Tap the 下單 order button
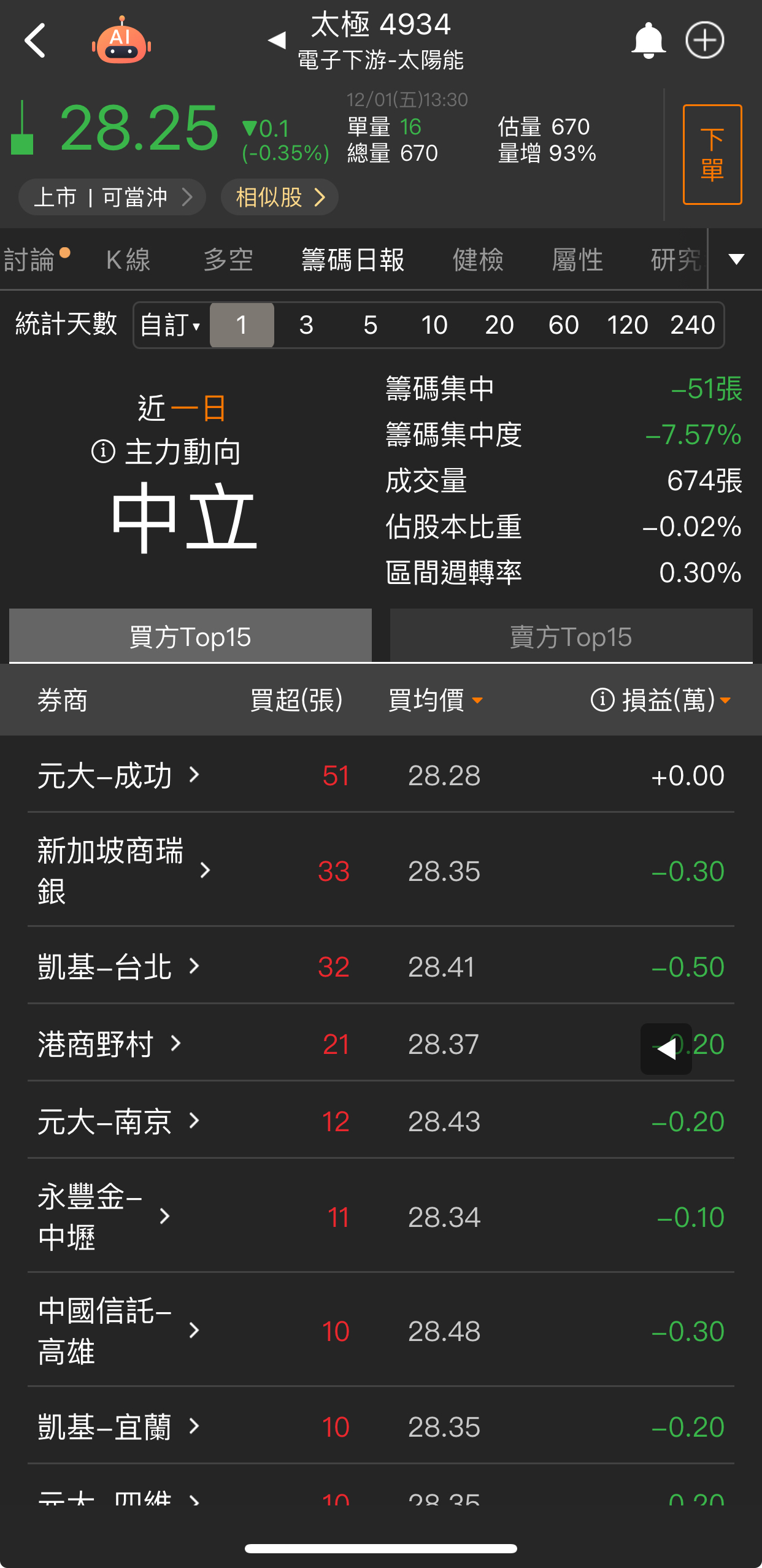Viewport: 762px width, 1568px height. tap(712, 155)
